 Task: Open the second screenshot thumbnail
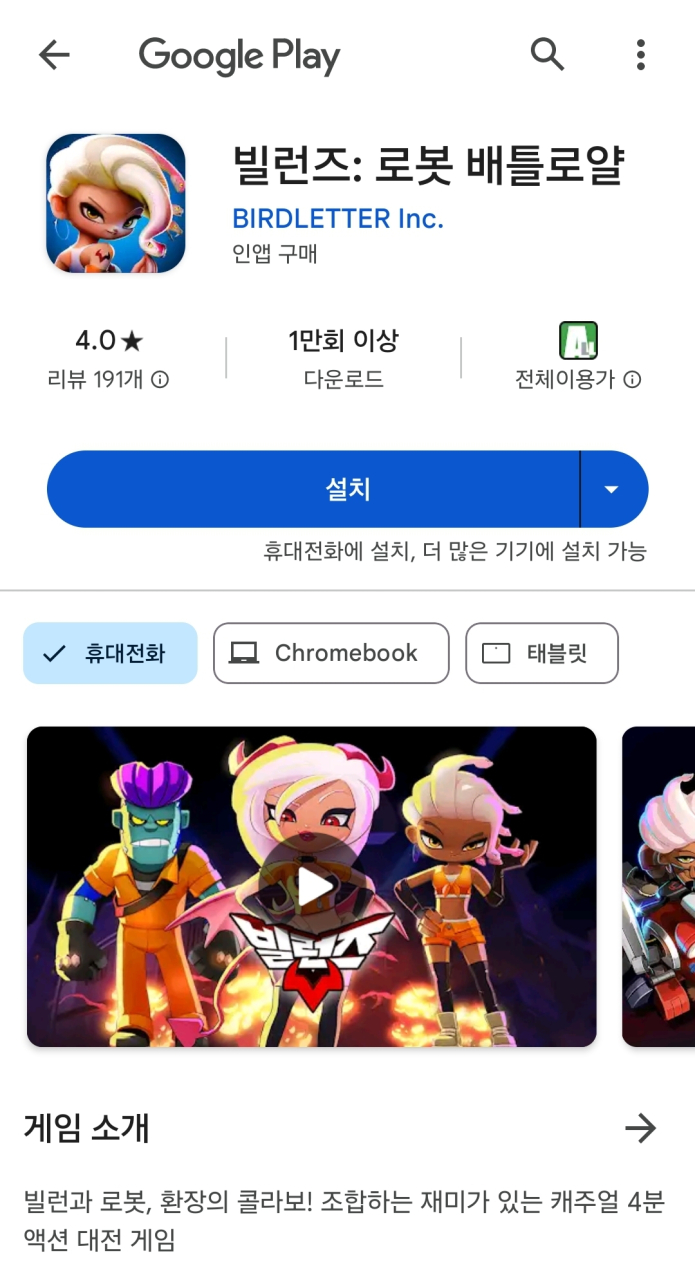click(x=660, y=886)
